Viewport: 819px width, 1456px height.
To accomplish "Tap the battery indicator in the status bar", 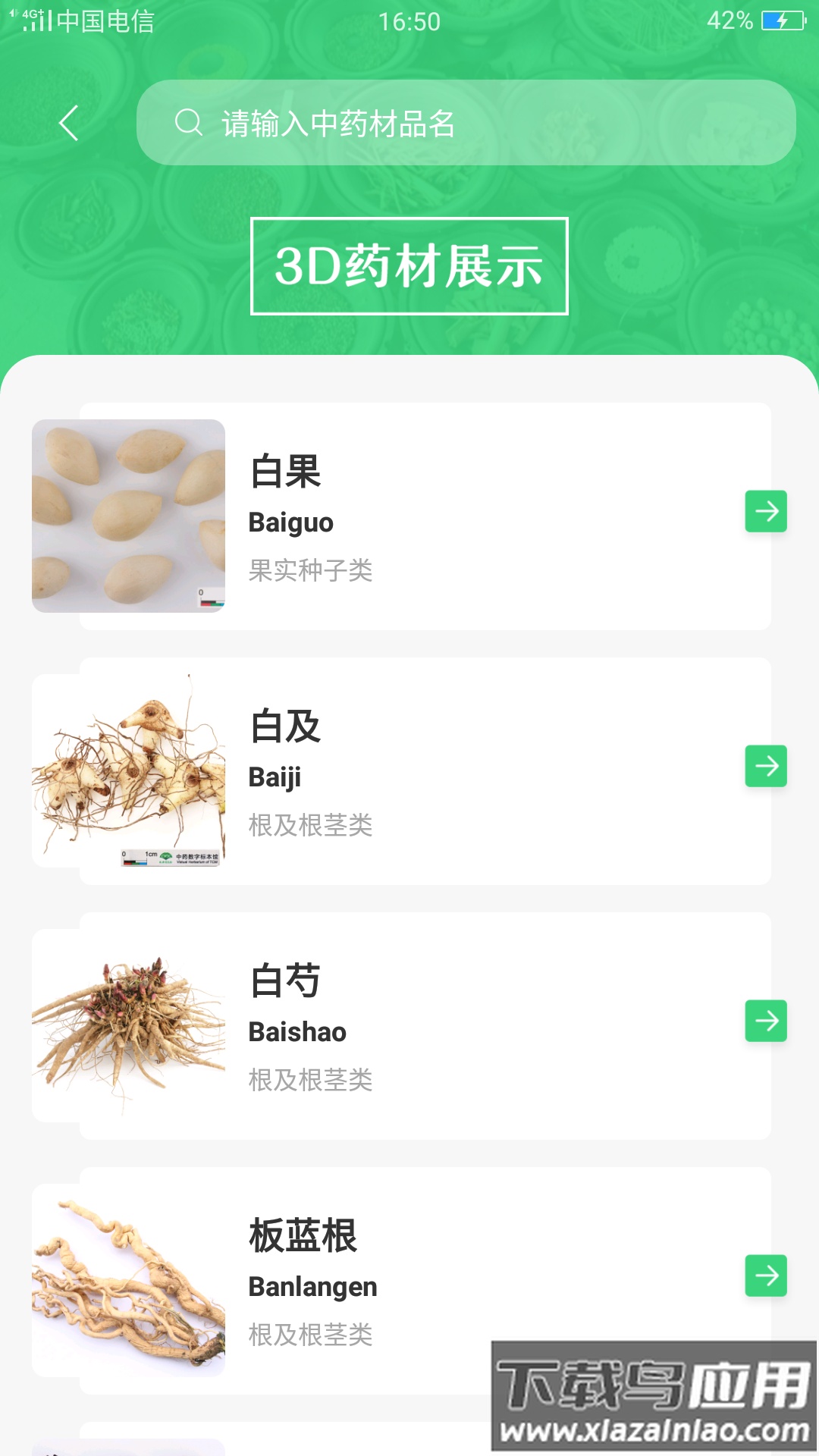I will [x=783, y=21].
